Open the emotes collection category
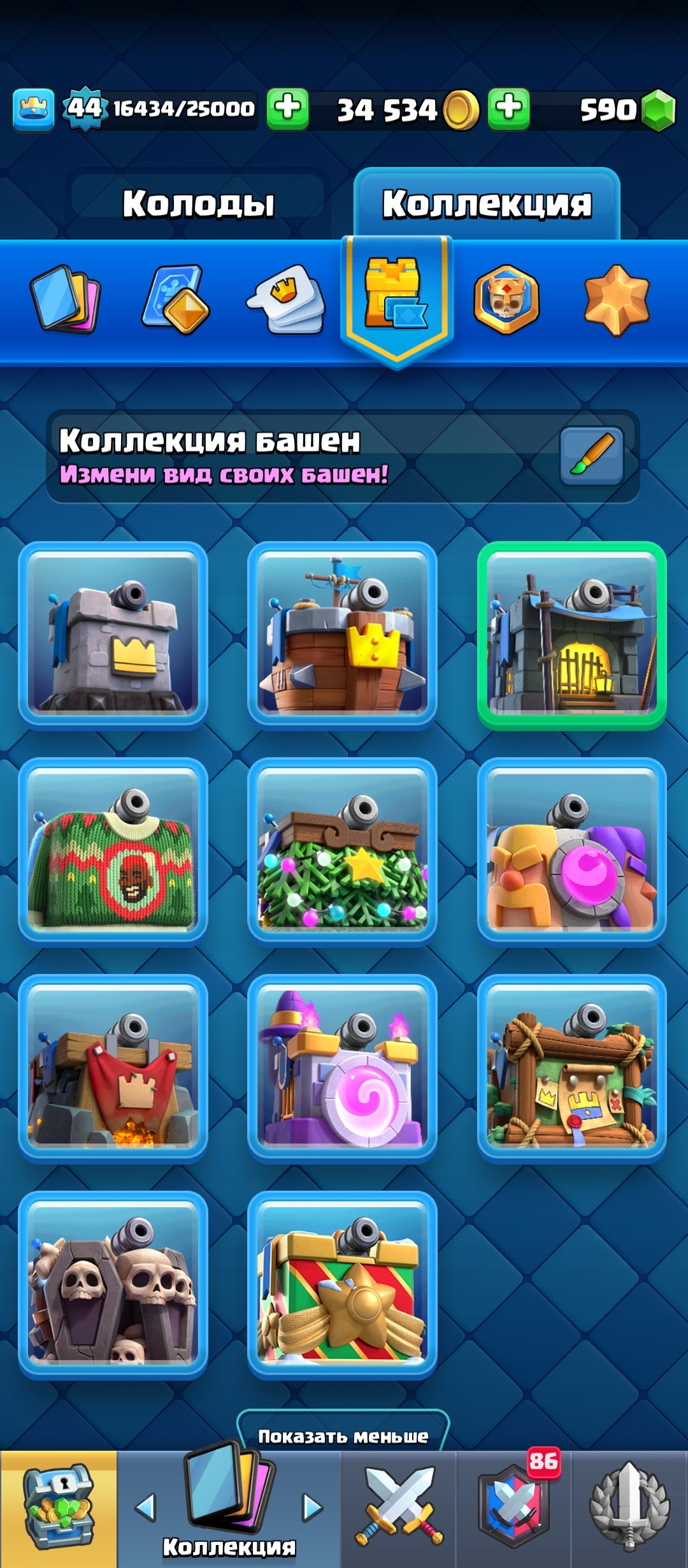The width and height of the screenshot is (688, 1568). [x=287, y=299]
